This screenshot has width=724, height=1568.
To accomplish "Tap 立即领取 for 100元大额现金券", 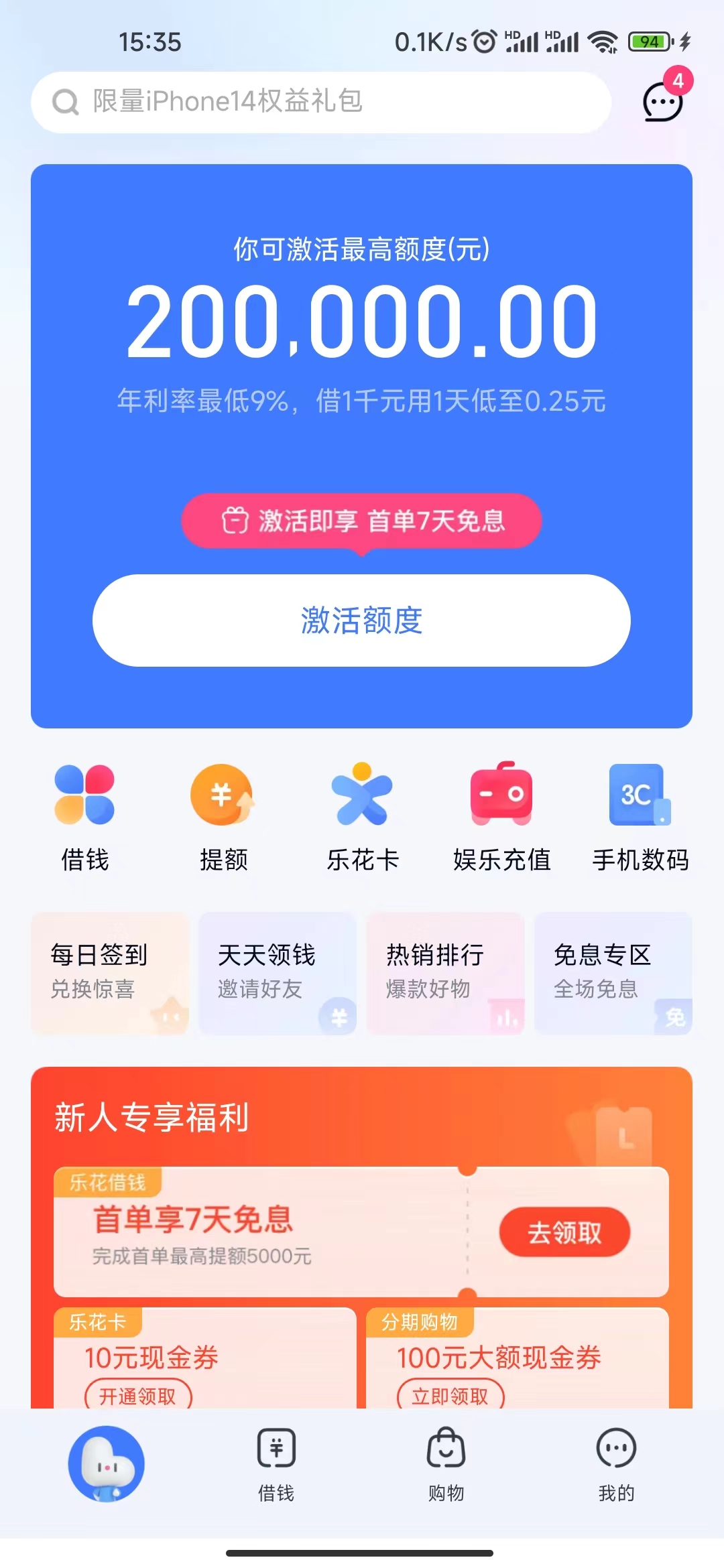I will pyautogui.click(x=450, y=1396).
